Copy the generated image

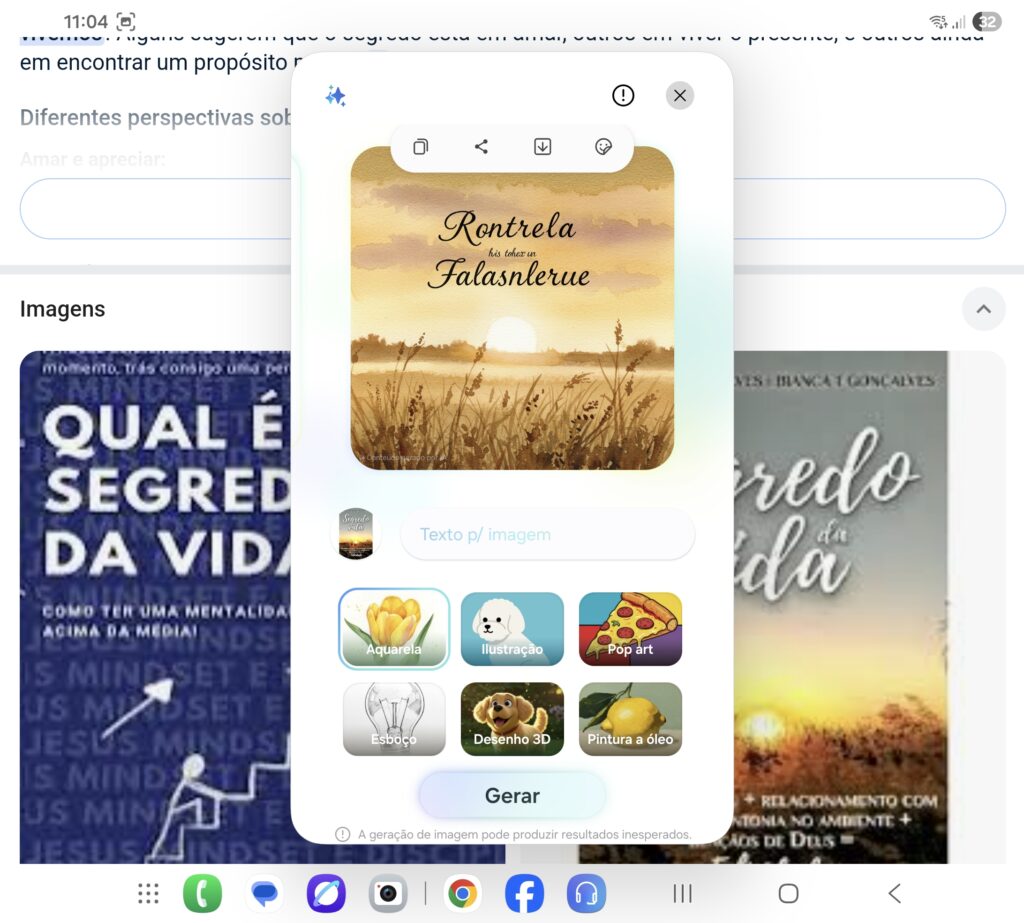pyautogui.click(x=421, y=147)
